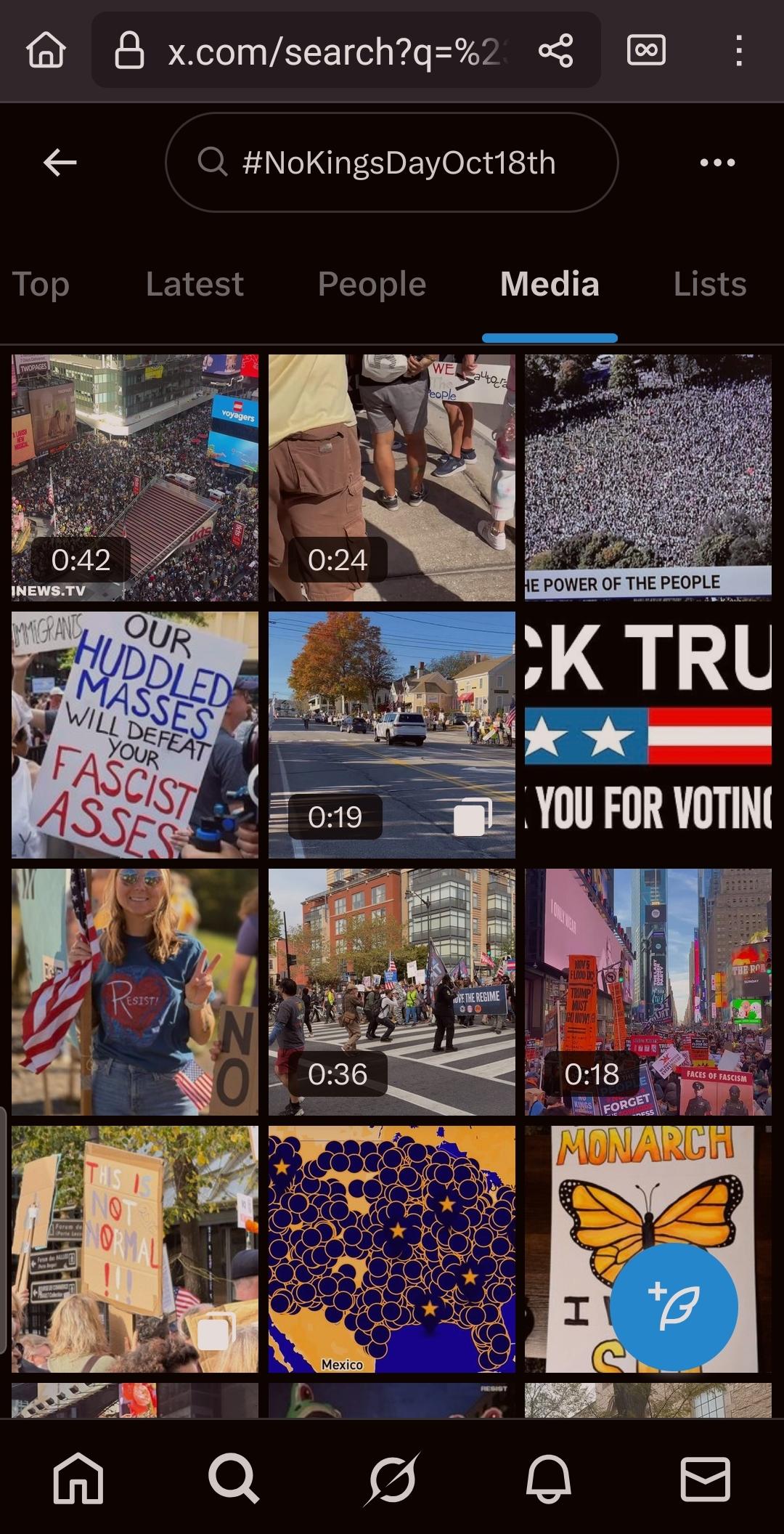The image size is (784, 1534).
Task: Switch to the People tab
Action: 372,284
